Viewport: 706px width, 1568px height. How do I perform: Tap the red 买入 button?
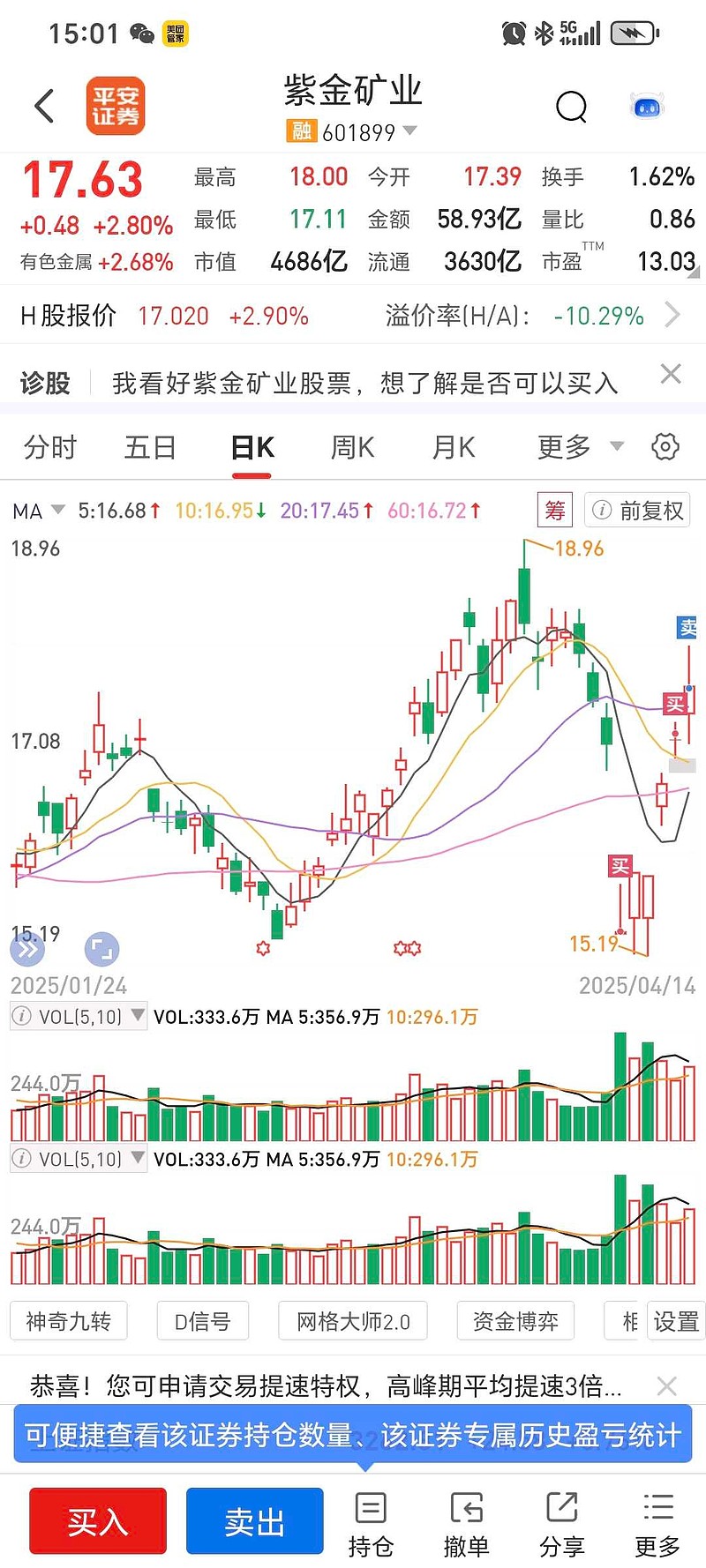point(98,1521)
